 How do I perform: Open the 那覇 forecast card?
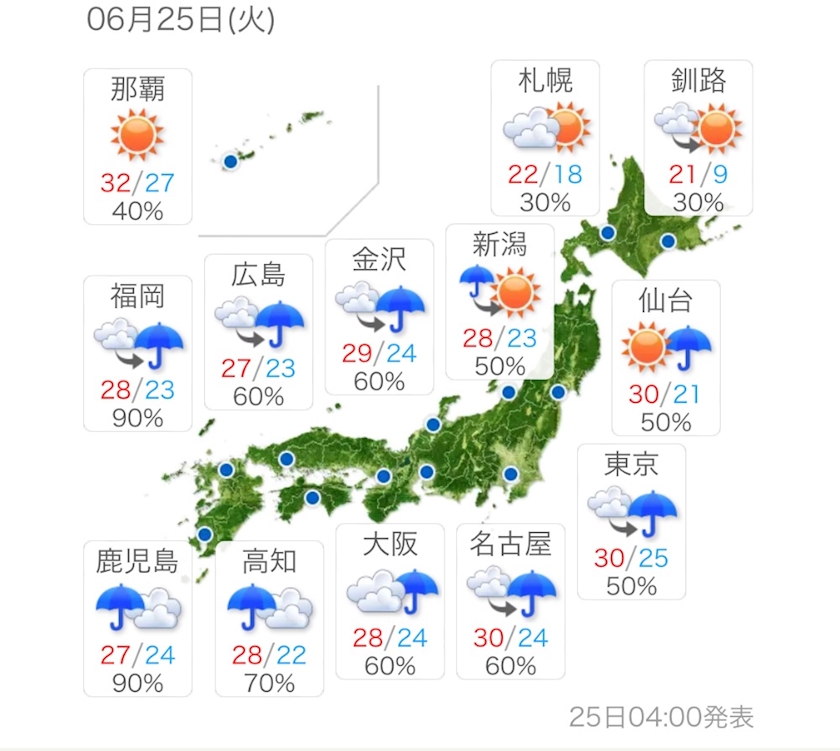(x=138, y=146)
